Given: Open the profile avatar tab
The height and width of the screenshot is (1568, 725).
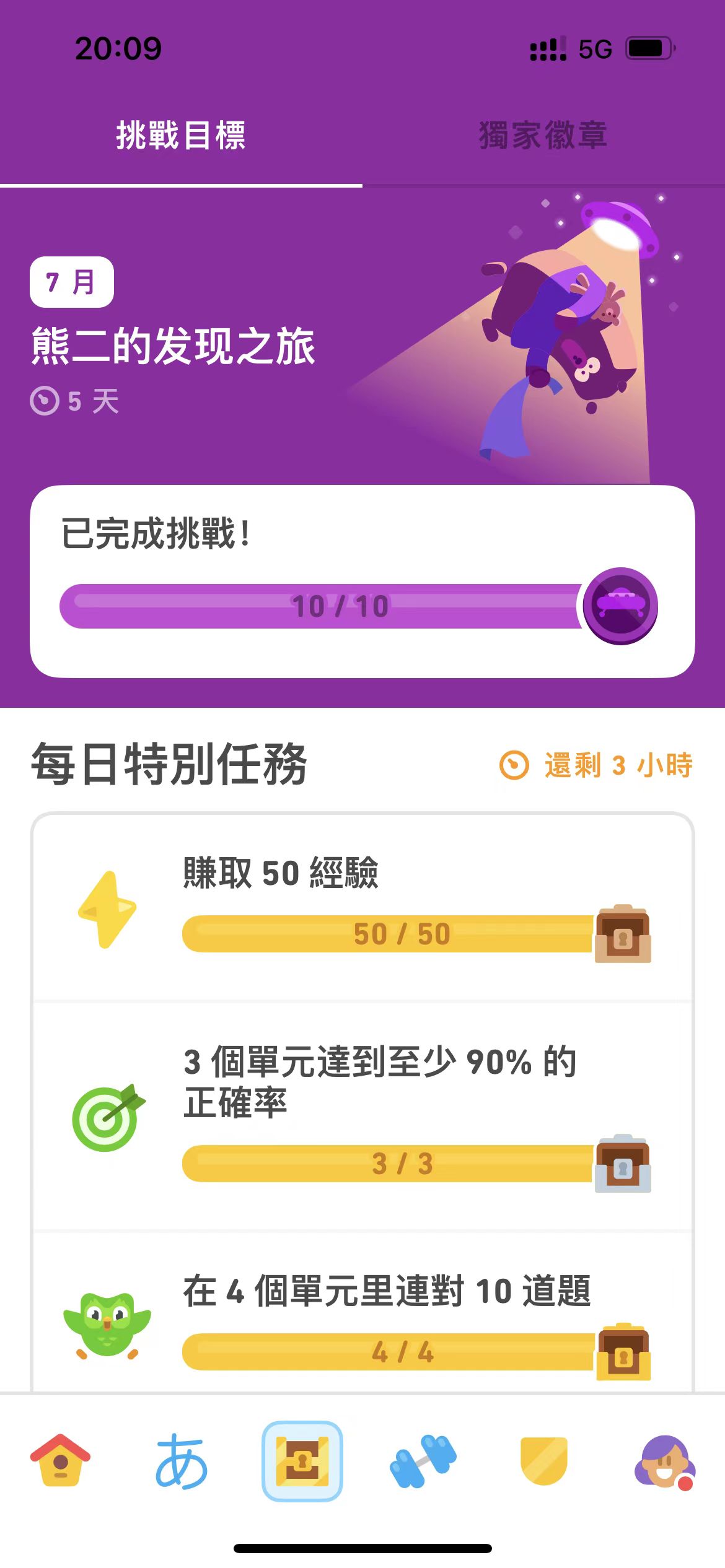Looking at the screenshot, I should [x=664, y=1461].
